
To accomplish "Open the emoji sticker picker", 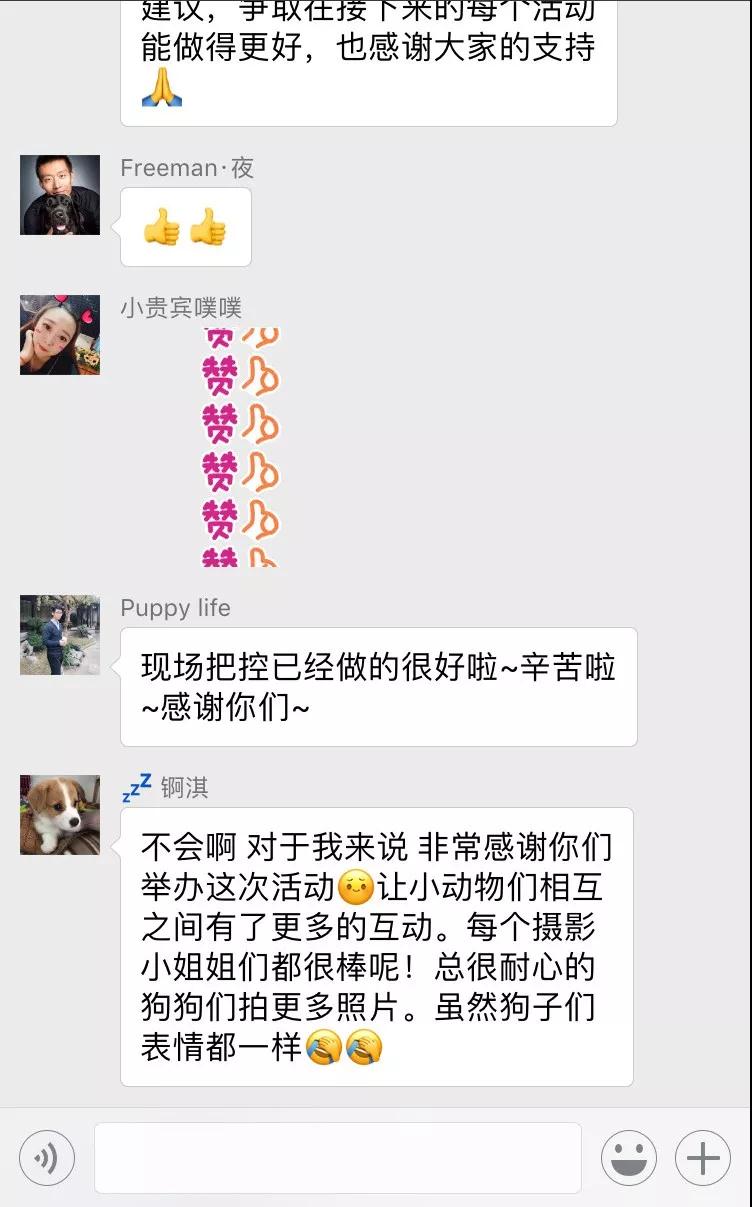I will tap(628, 1158).
